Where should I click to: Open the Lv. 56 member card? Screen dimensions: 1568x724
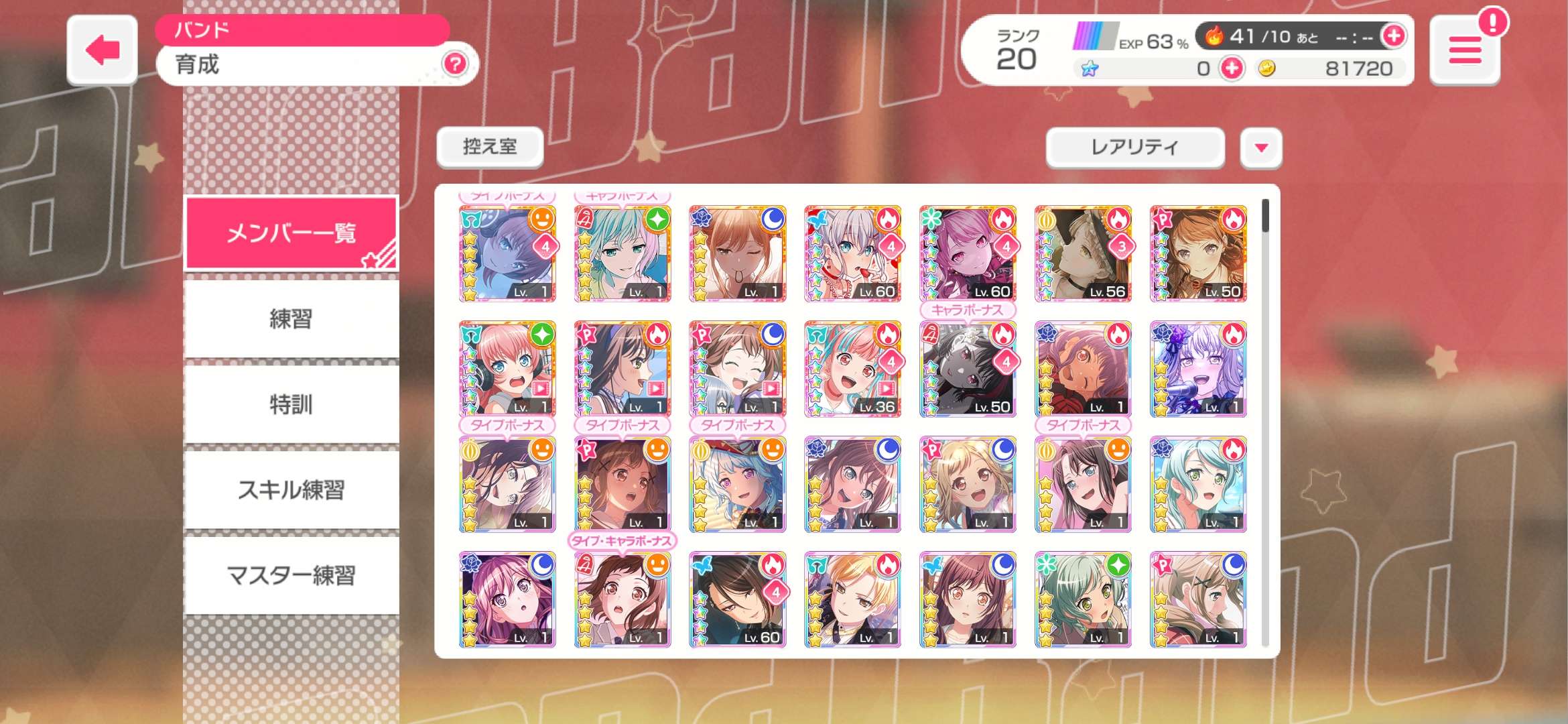pos(1083,254)
